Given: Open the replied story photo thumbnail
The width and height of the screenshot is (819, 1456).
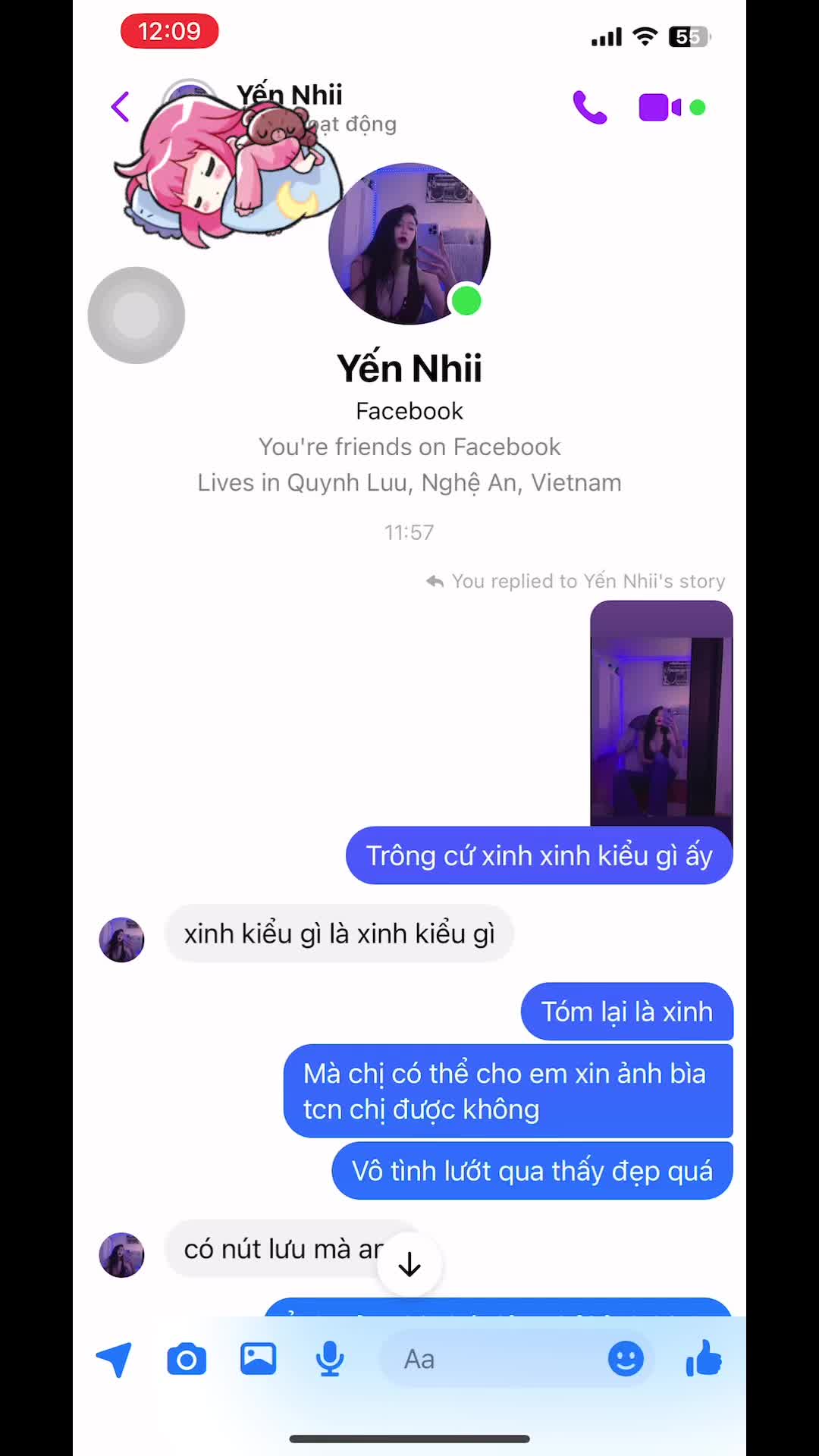Looking at the screenshot, I should click(661, 713).
